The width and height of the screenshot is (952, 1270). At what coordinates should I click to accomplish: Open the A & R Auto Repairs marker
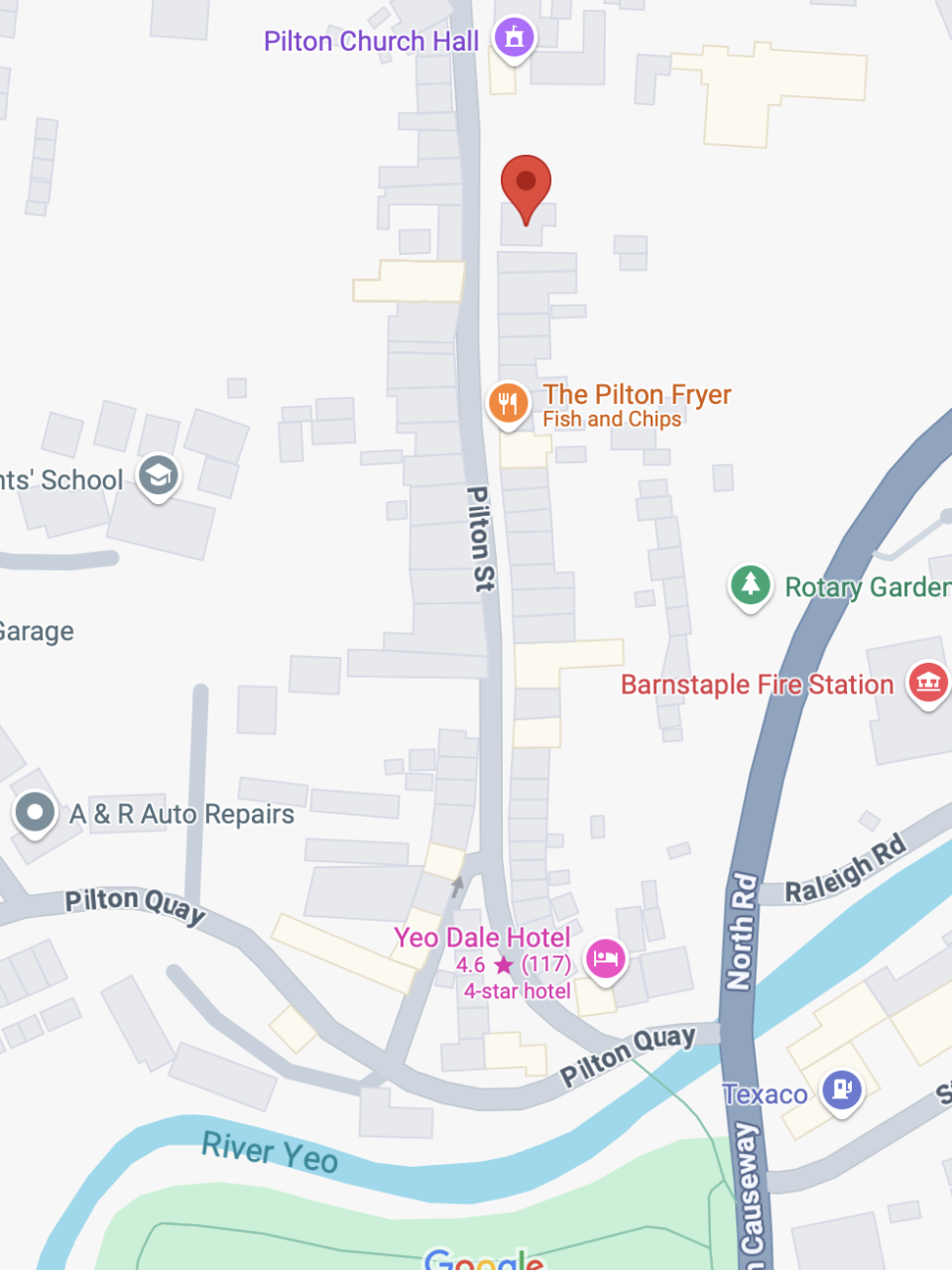coord(36,813)
